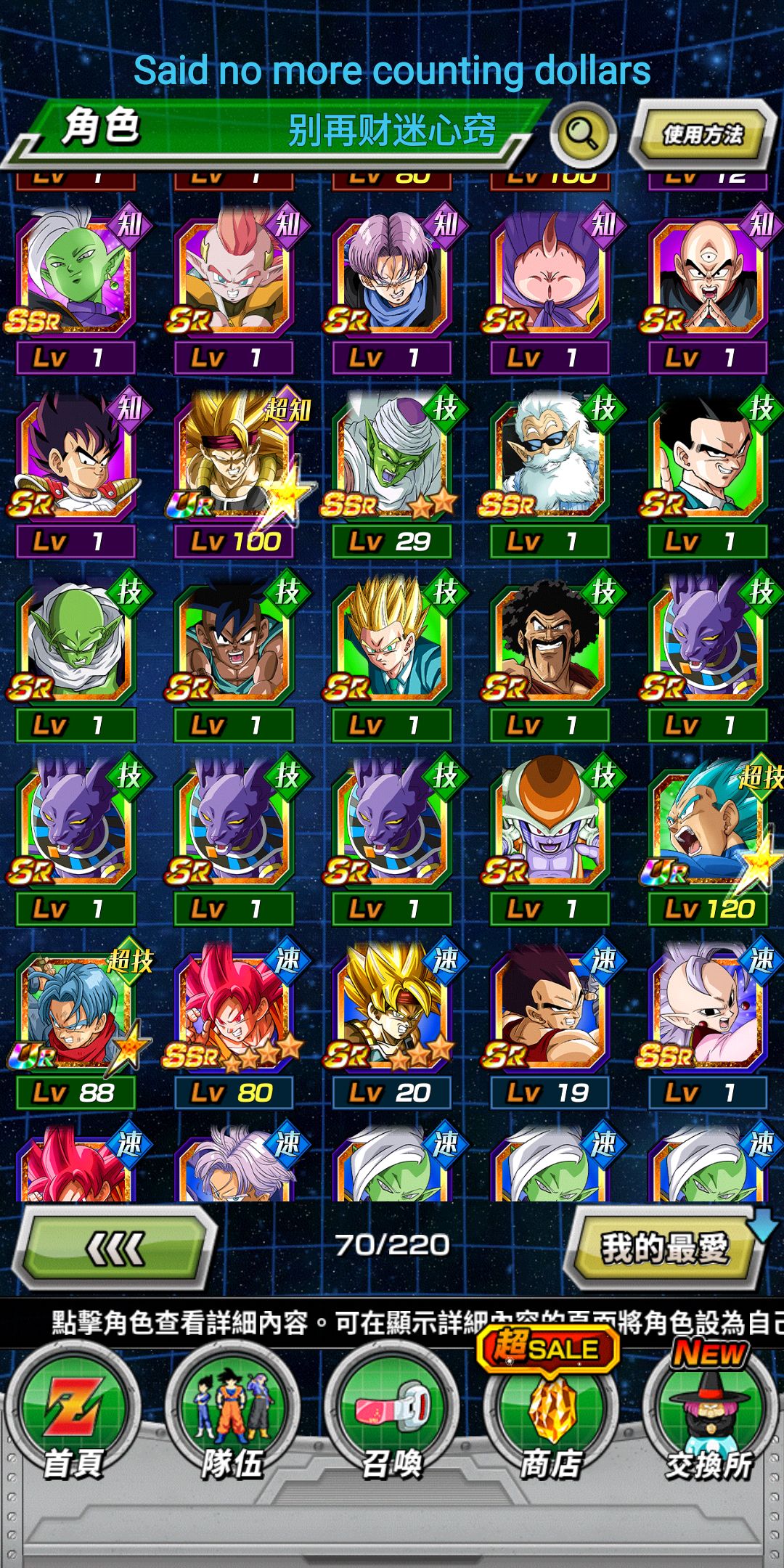
Task: Select the SSR 速 Lv 80 red-haired character
Action: pos(234,1024)
